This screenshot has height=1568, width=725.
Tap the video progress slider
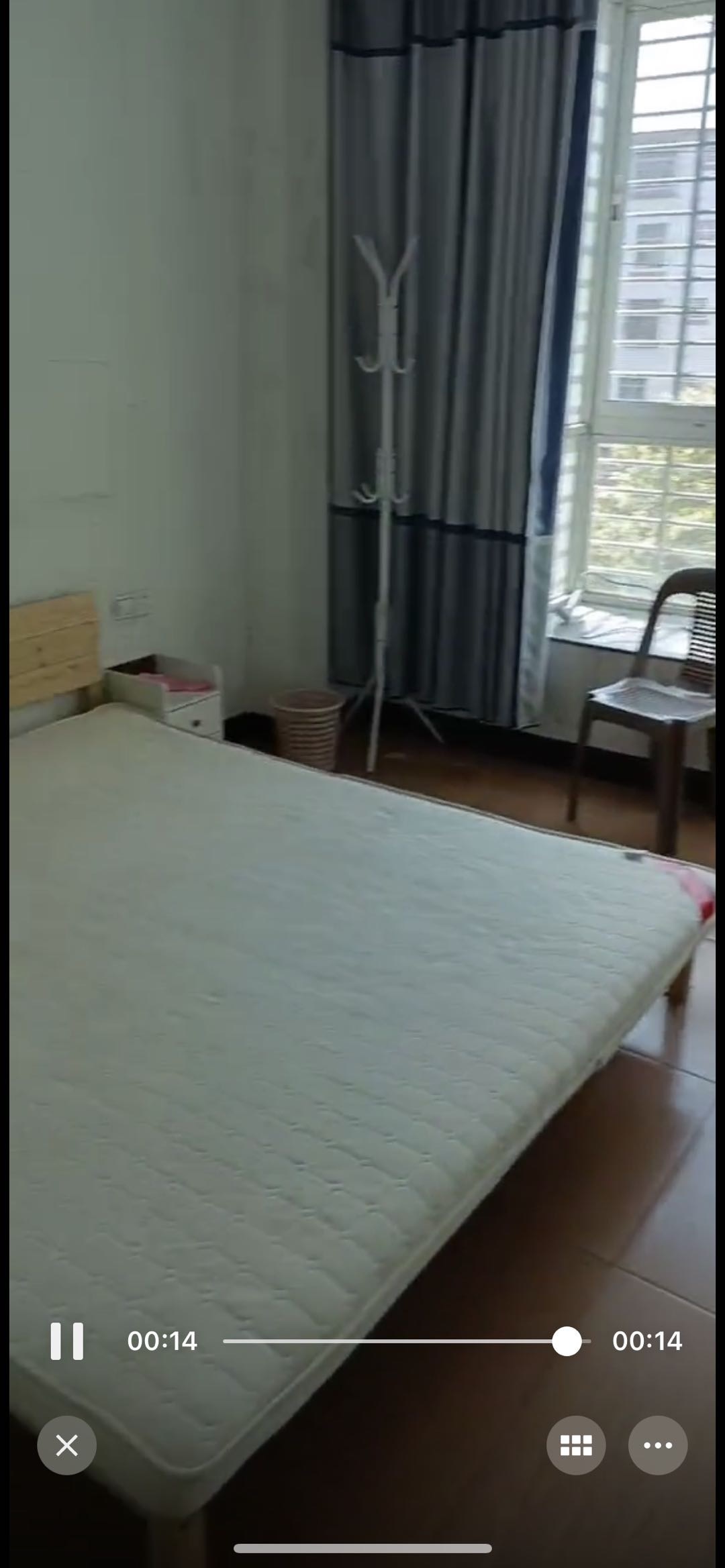click(x=405, y=1341)
